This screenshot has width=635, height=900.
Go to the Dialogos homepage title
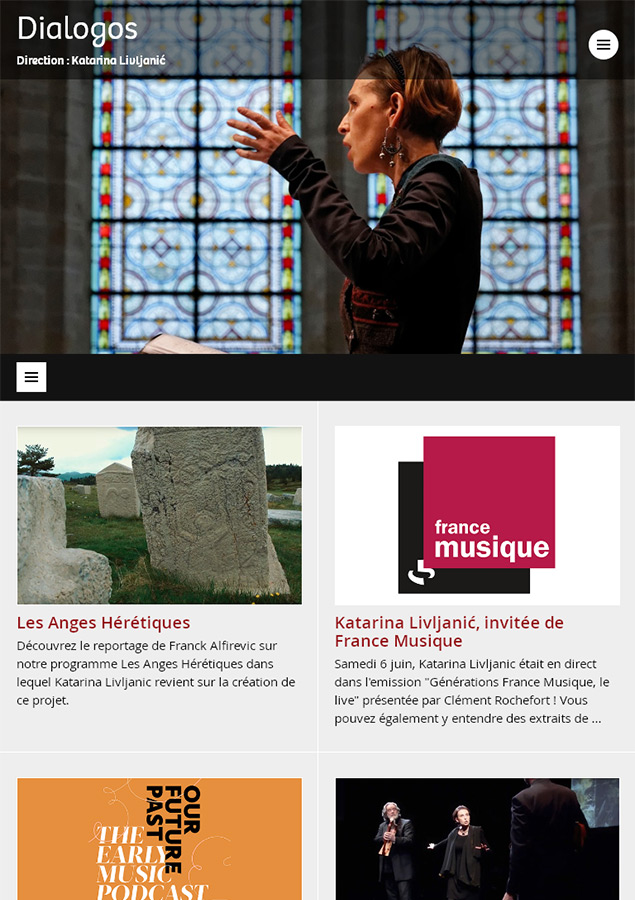click(x=77, y=28)
